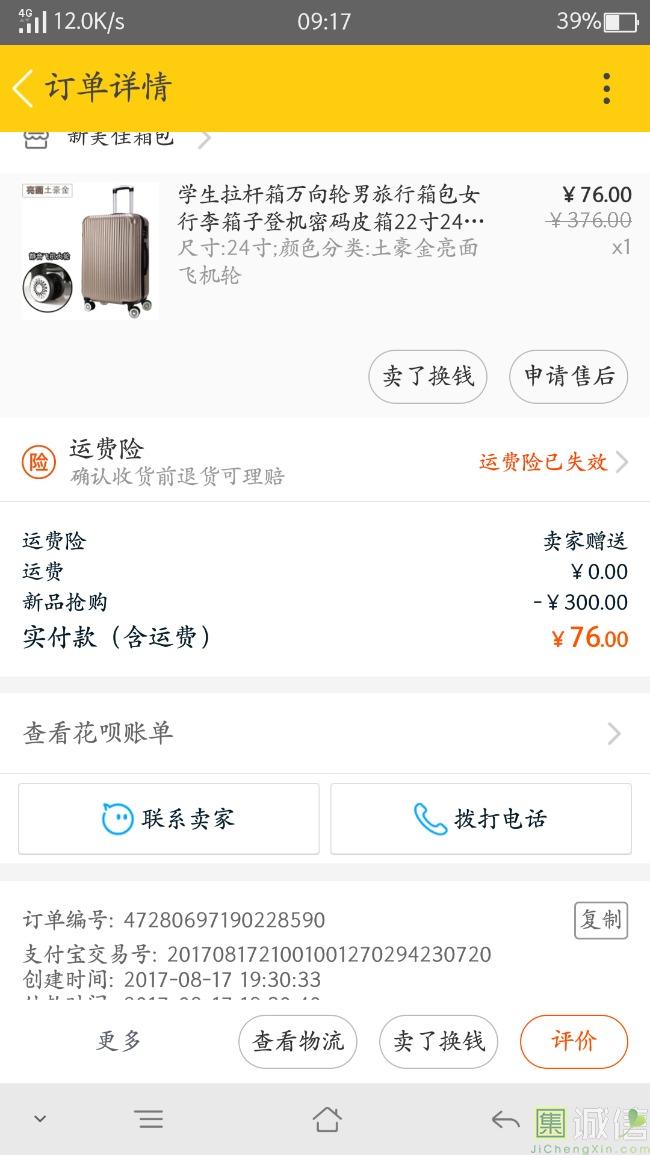
Task: Check the shipment via 查看物流
Action: pyautogui.click(x=298, y=1041)
